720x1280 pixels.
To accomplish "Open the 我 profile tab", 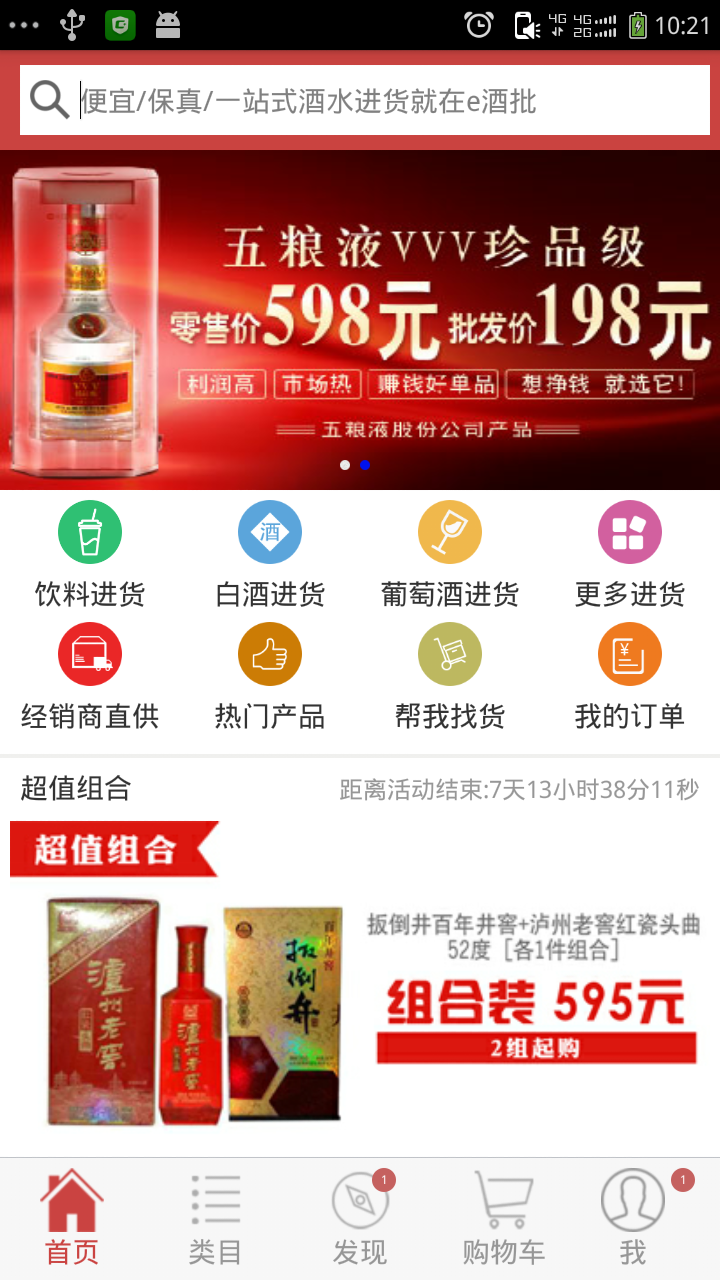I will (633, 1220).
